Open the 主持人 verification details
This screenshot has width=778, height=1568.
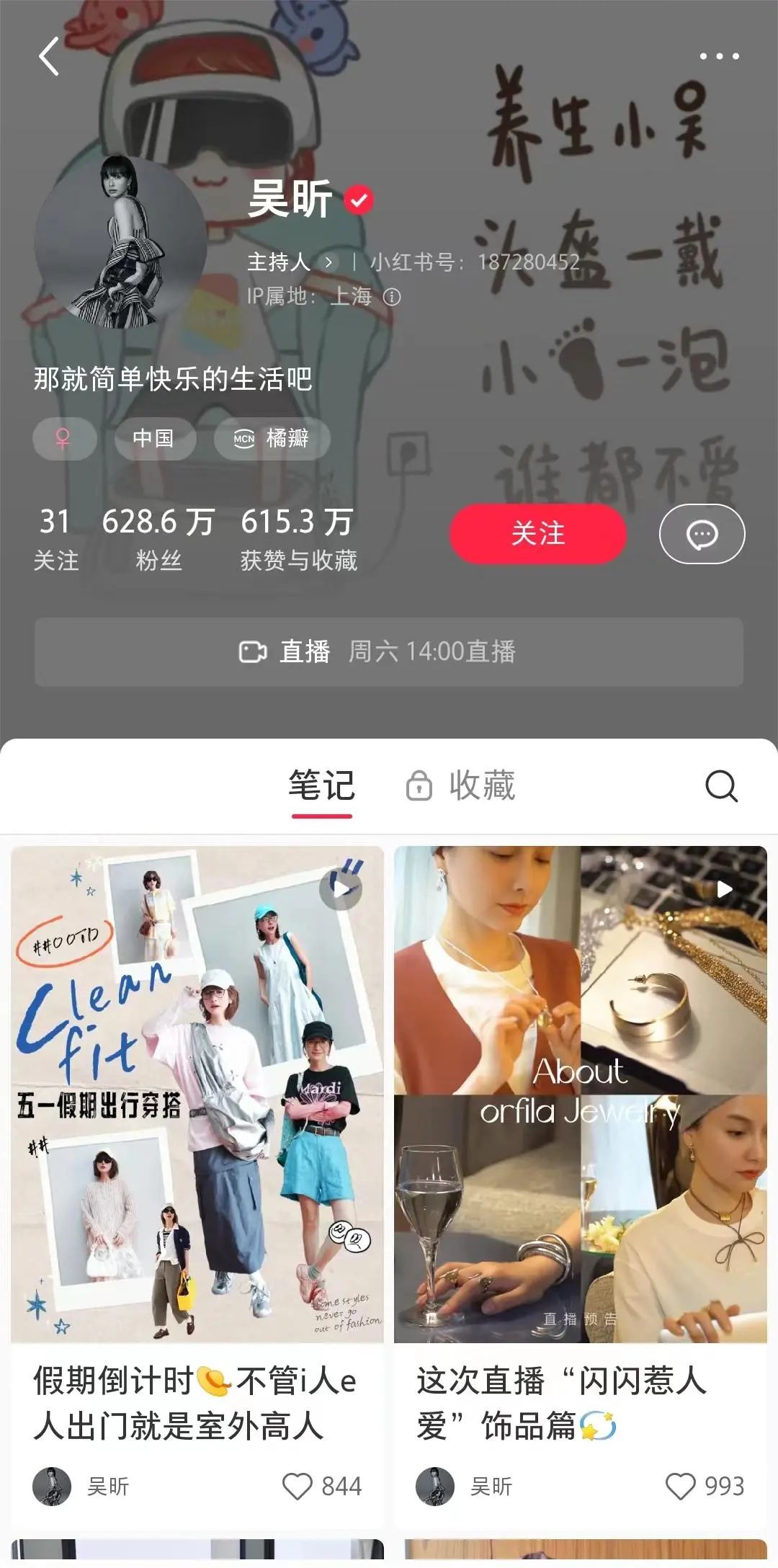[290, 262]
